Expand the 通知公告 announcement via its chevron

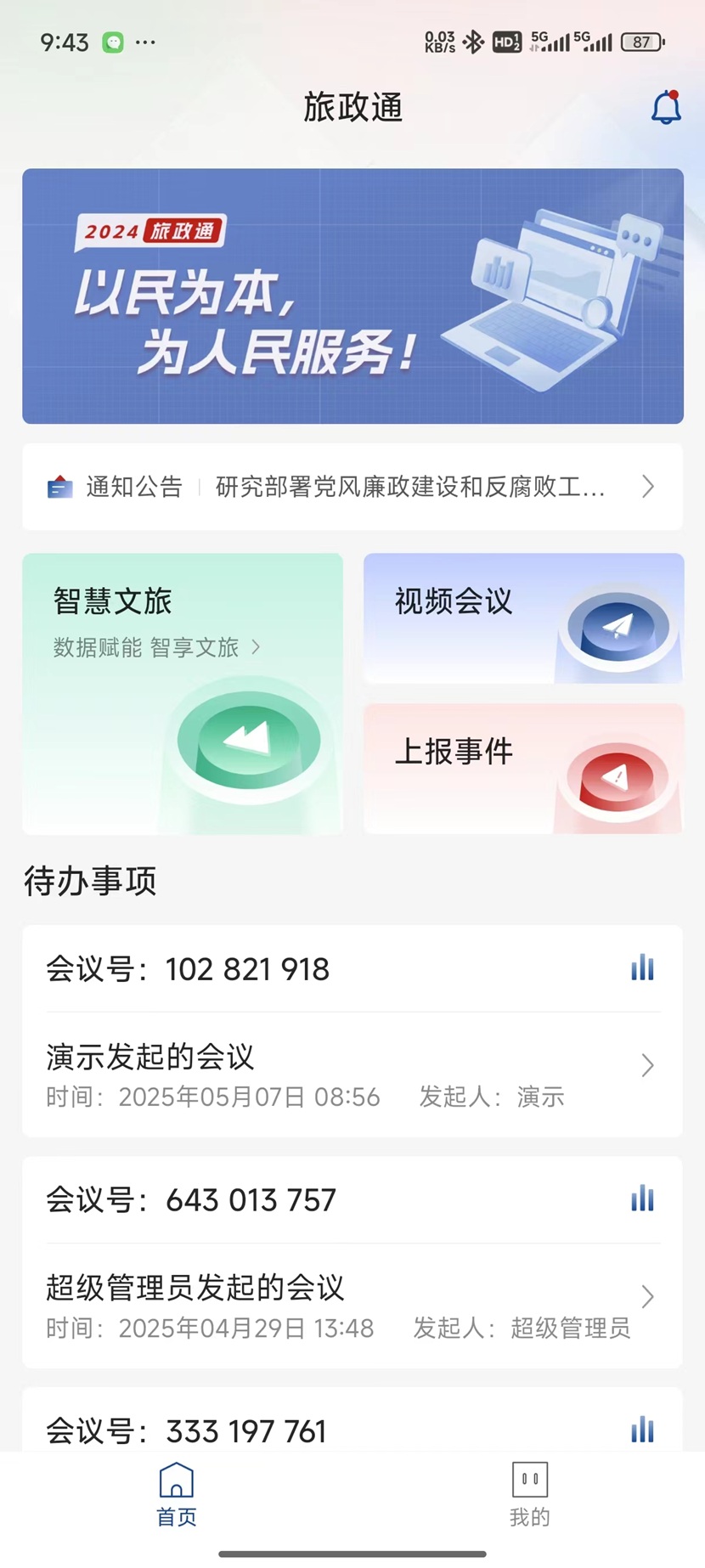[x=648, y=487]
